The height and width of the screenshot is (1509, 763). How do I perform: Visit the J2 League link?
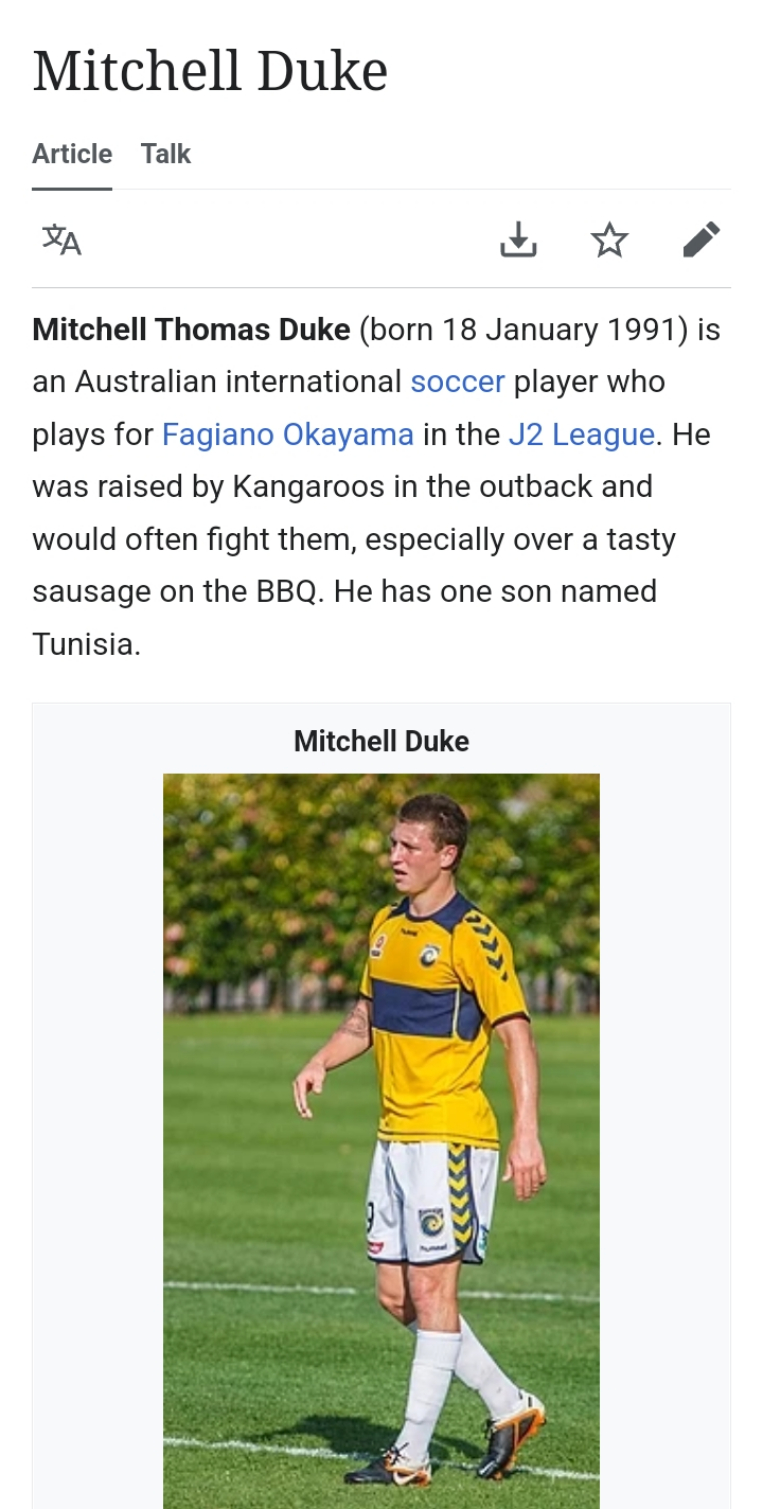(x=581, y=435)
